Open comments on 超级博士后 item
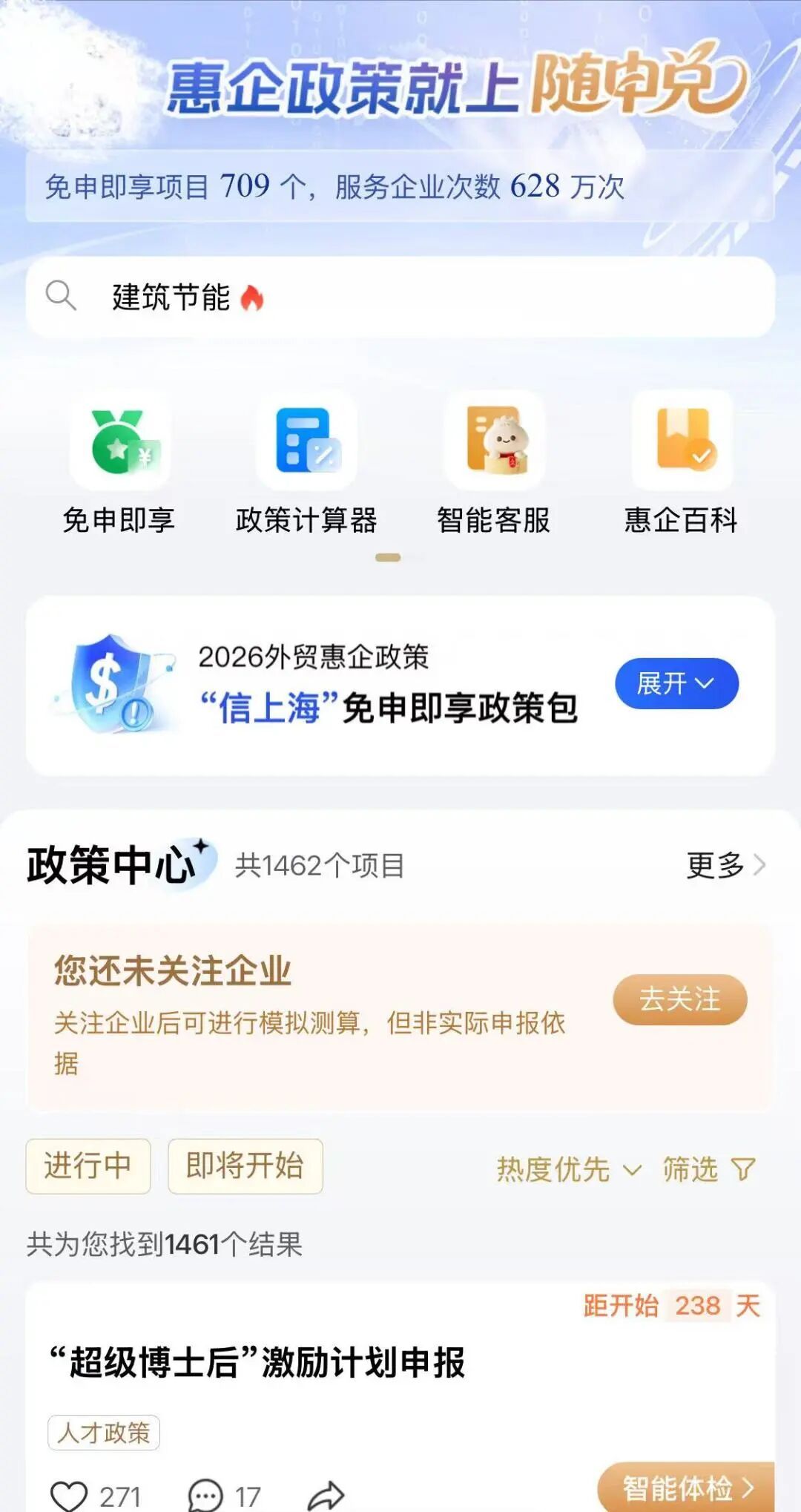Viewport: 801px width, 1512px height. [x=206, y=1496]
